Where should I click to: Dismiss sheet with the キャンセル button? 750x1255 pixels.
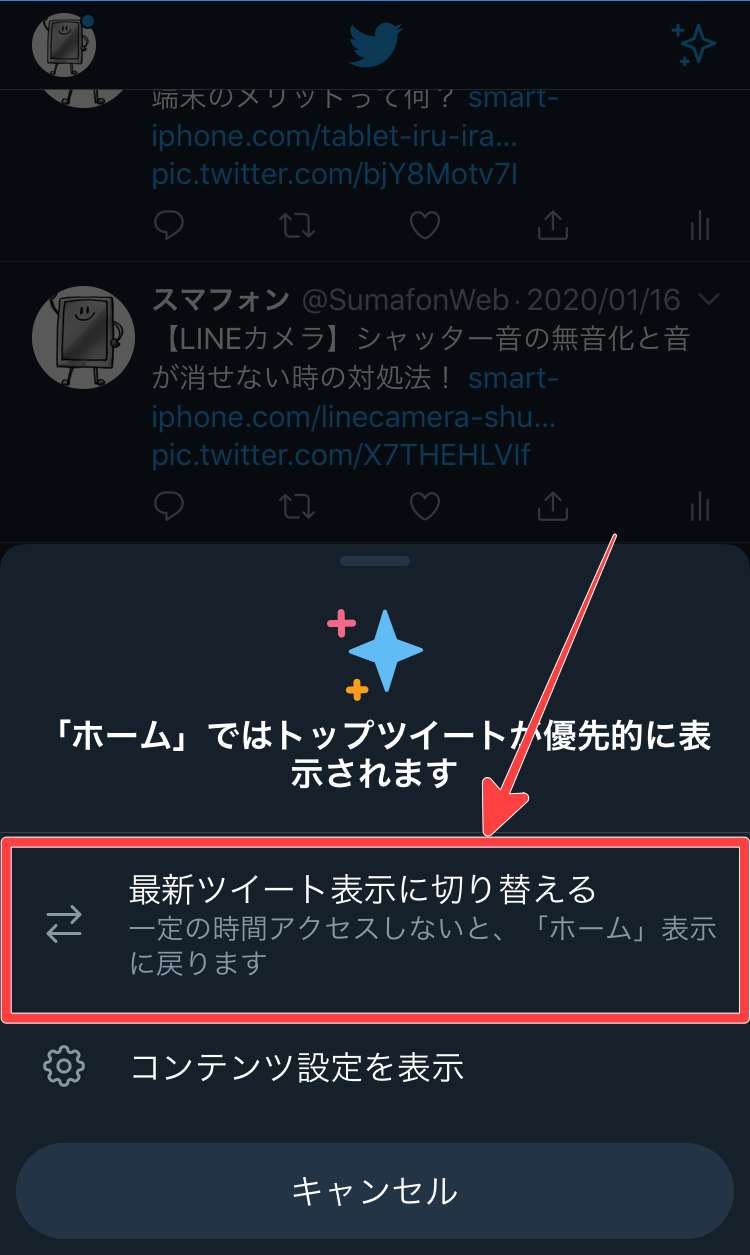[375, 1190]
